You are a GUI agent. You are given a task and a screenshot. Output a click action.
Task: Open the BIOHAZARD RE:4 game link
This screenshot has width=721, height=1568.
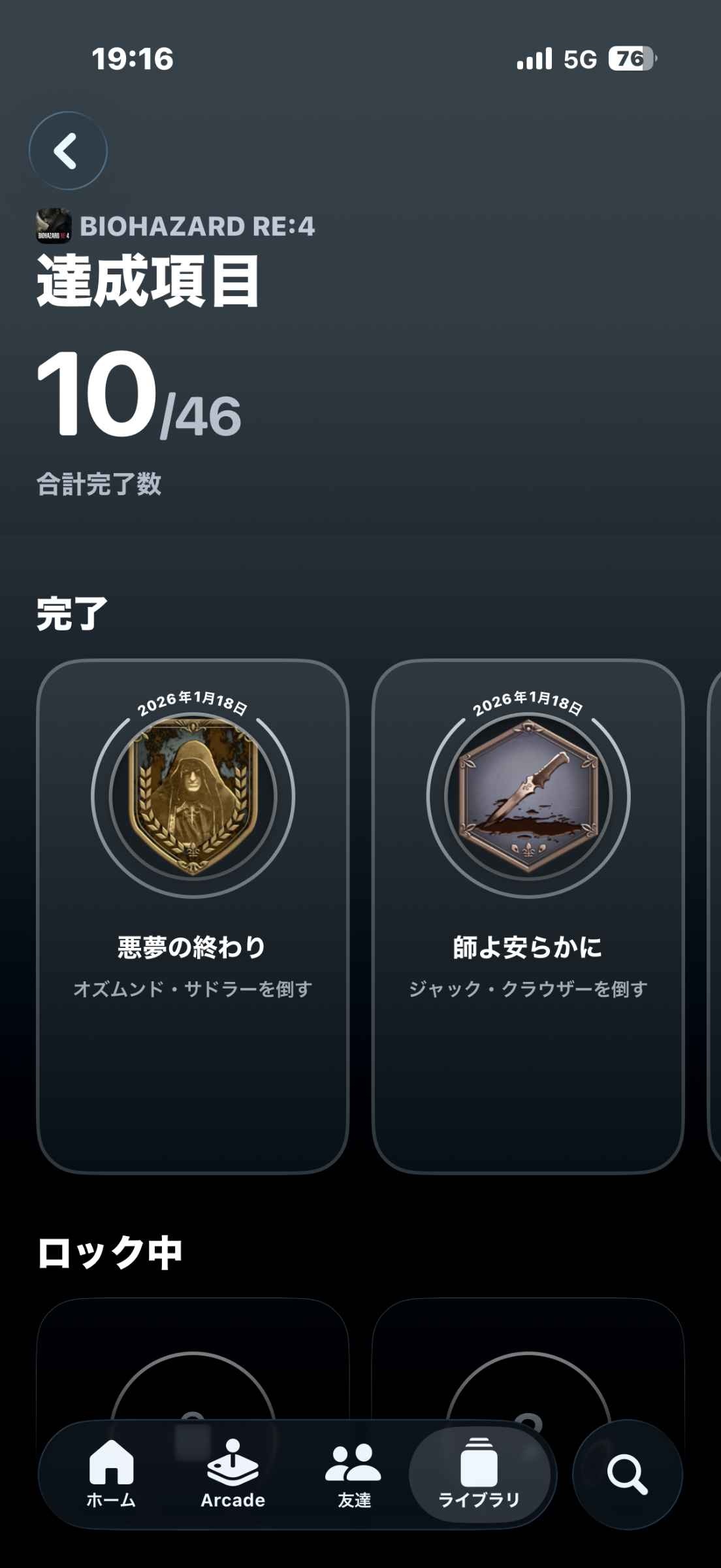[x=176, y=226]
